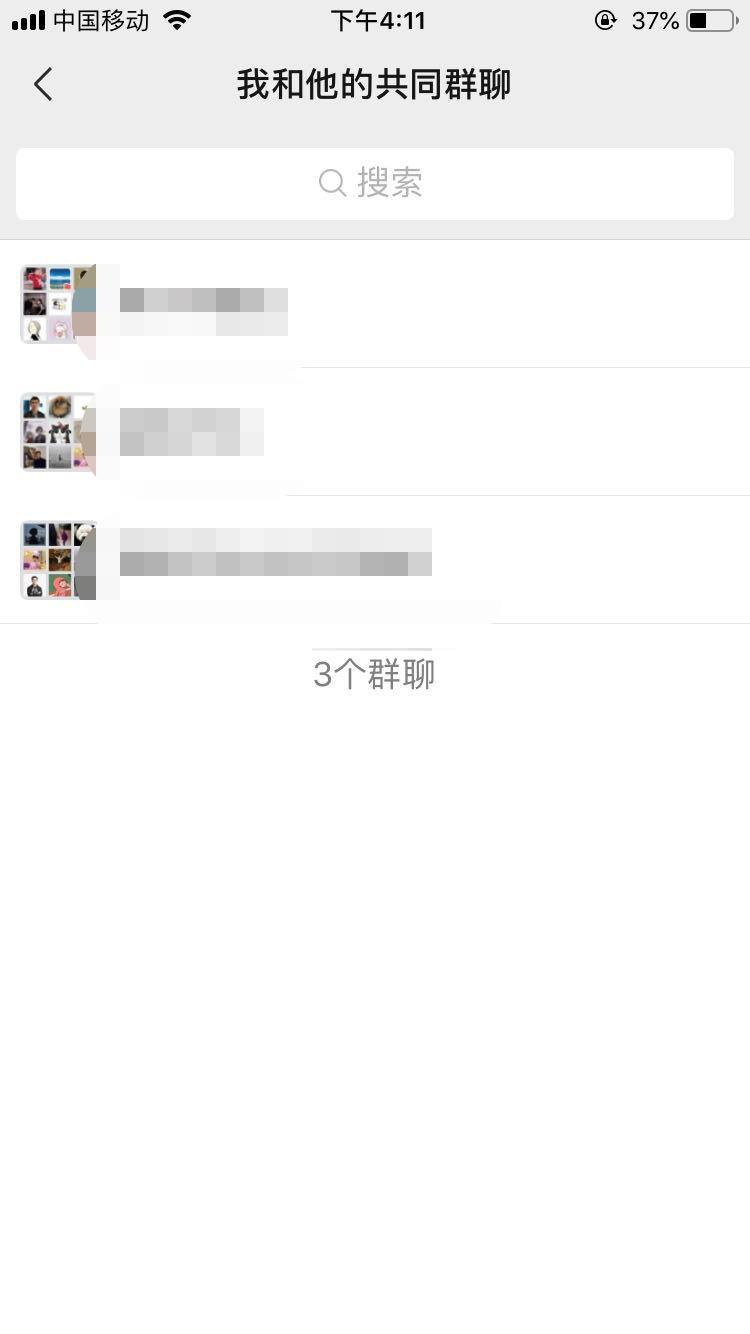750x1334 pixels.
Task: Click the 3个群聊 count label
Action: (374, 674)
